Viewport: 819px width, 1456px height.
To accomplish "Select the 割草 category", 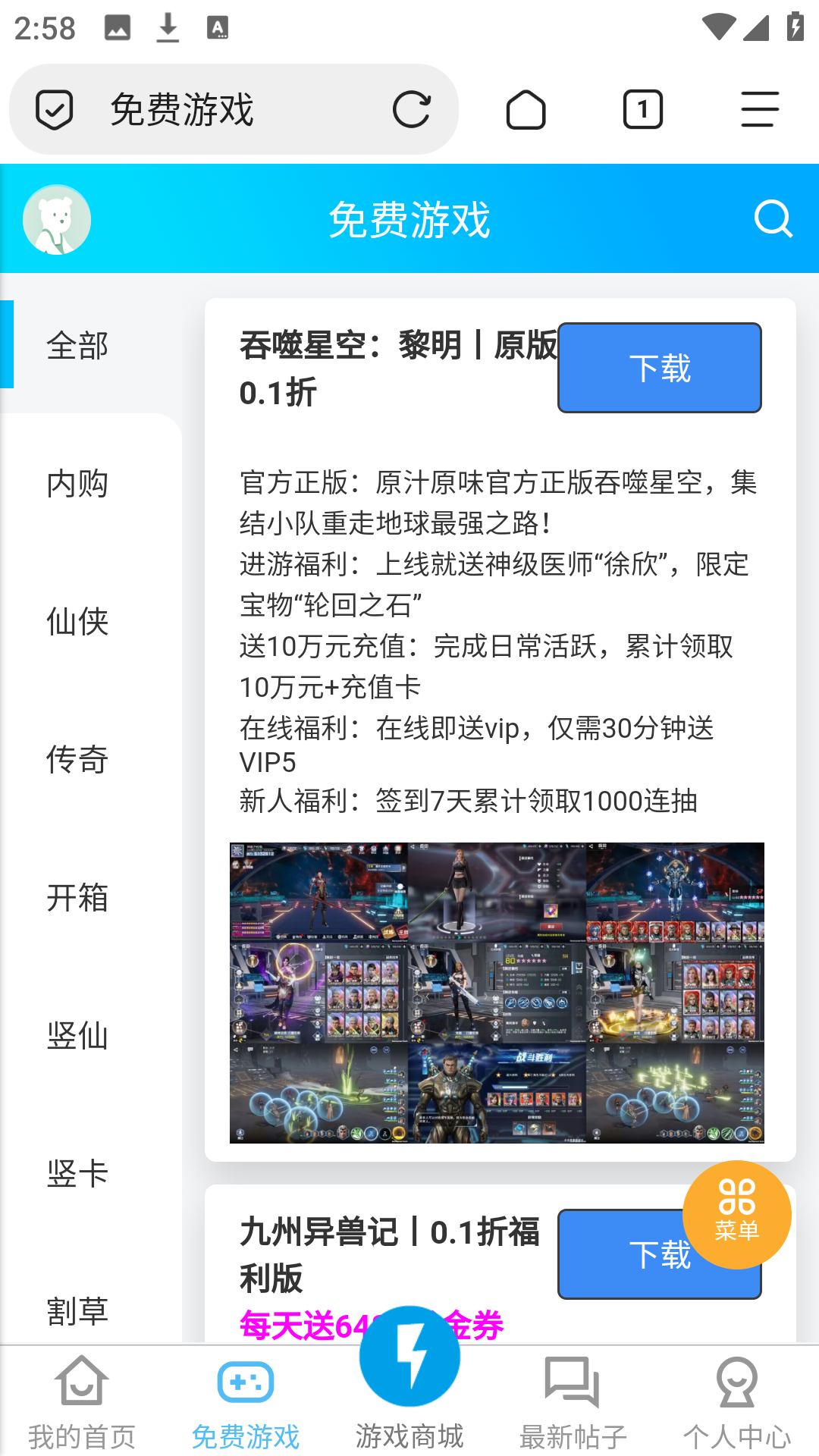I will pos(77,1310).
